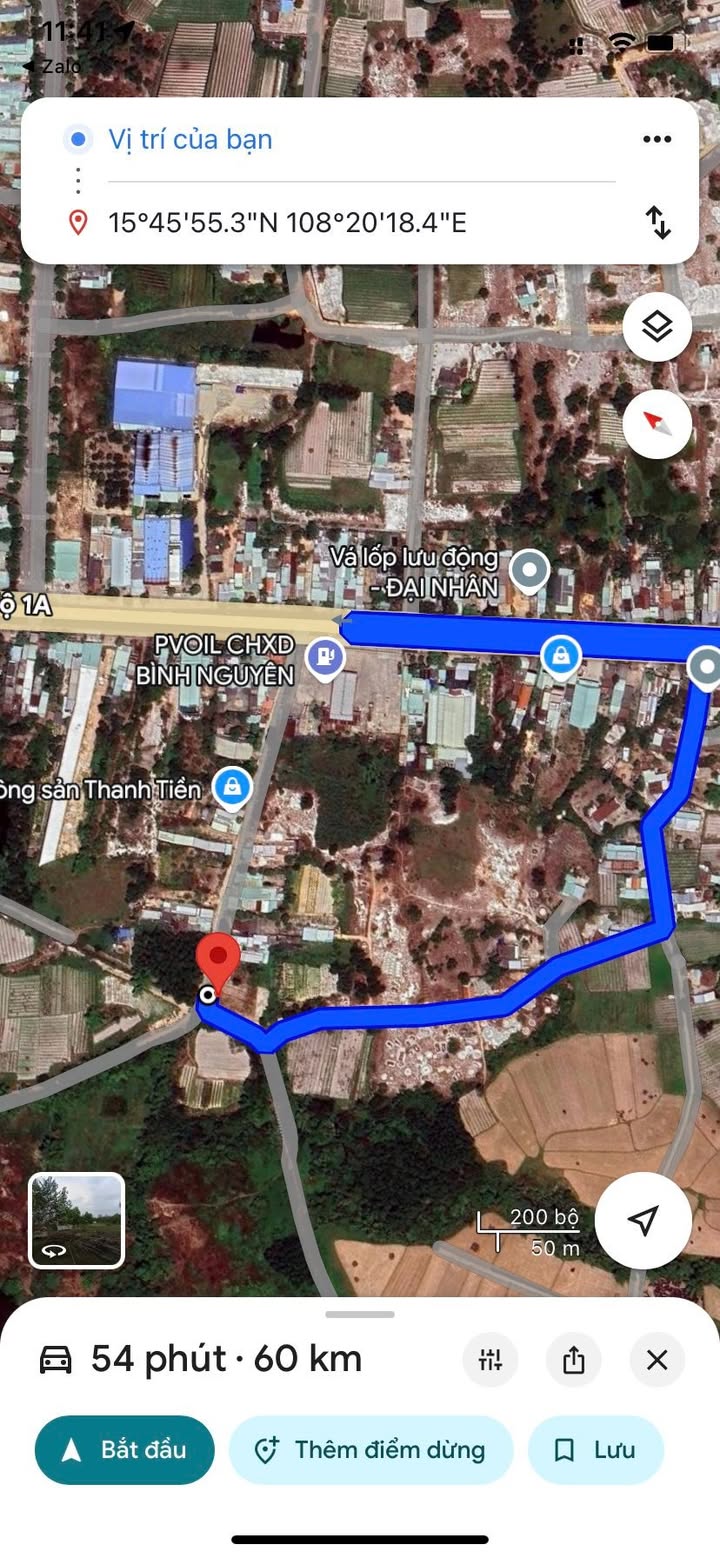Share this route
720x1558 pixels.
pyautogui.click(x=573, y=1360)
